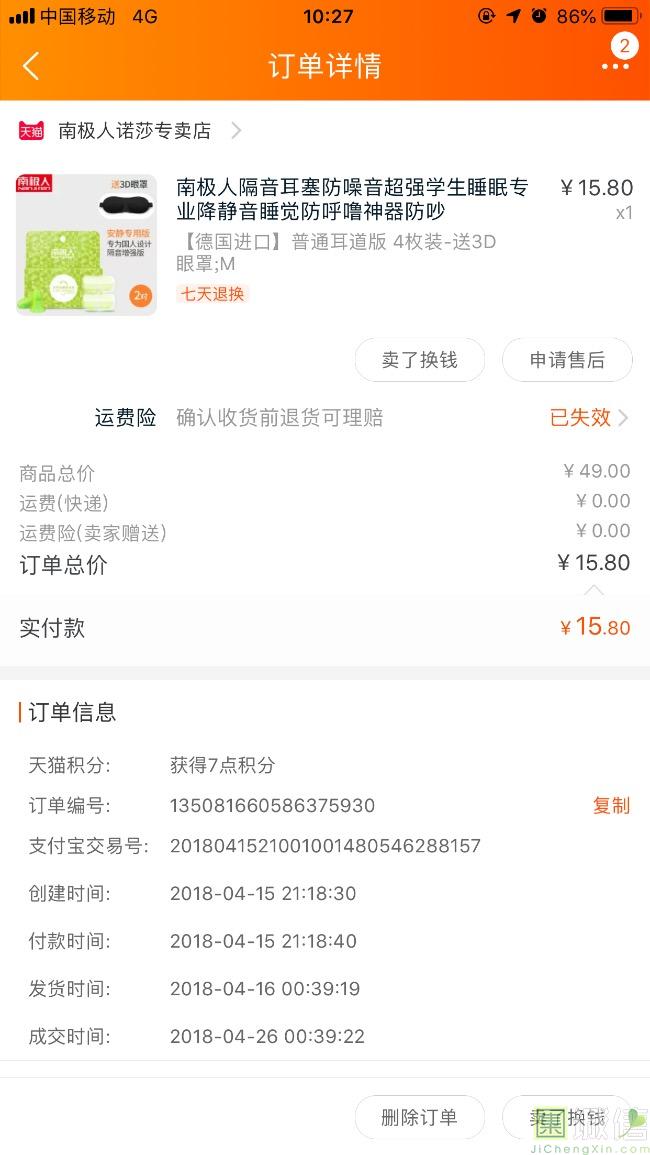The image size is (650, 1155).
Task: Delete this order with 删除订单
Action: click(419, 1117)
